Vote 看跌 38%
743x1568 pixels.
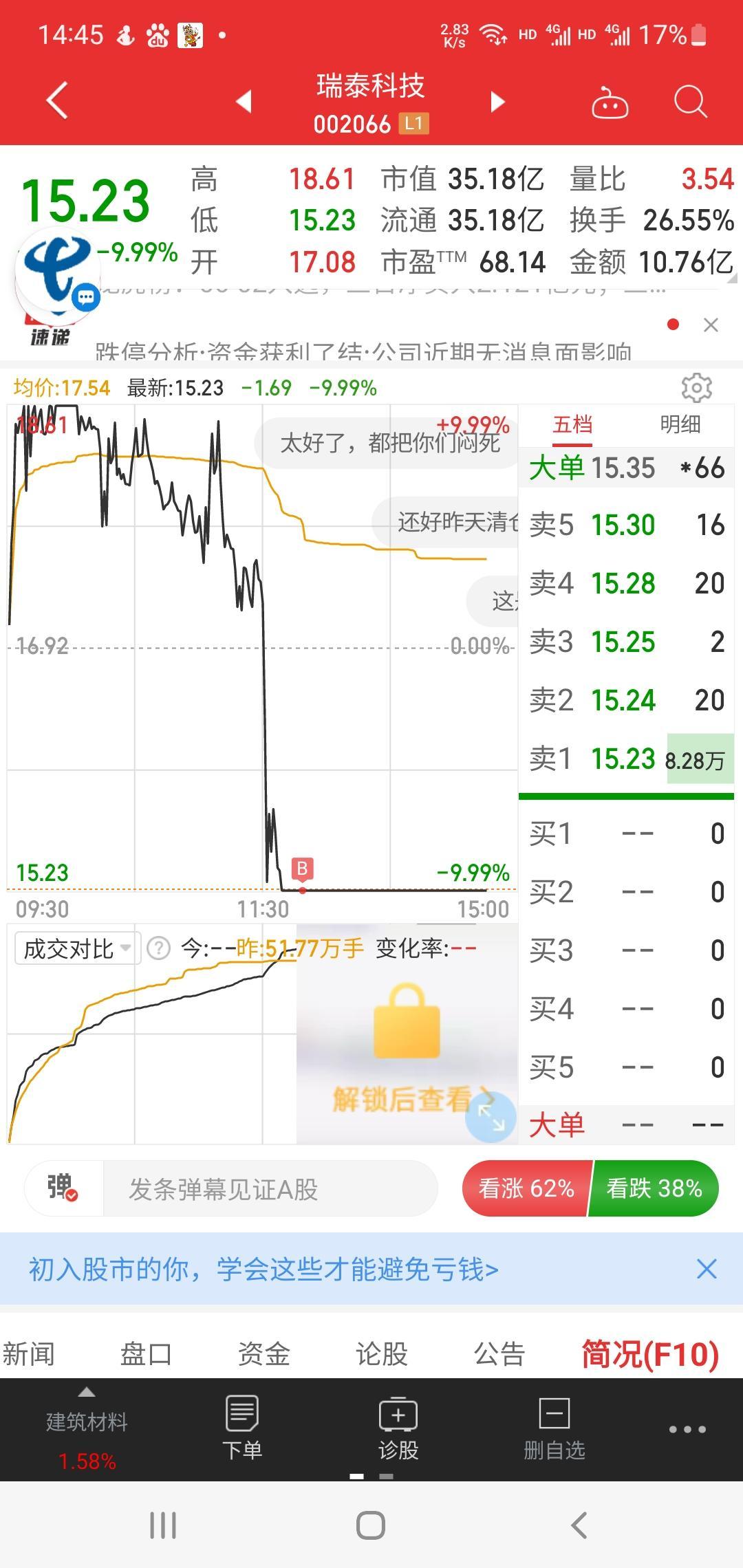(654, 1188)
